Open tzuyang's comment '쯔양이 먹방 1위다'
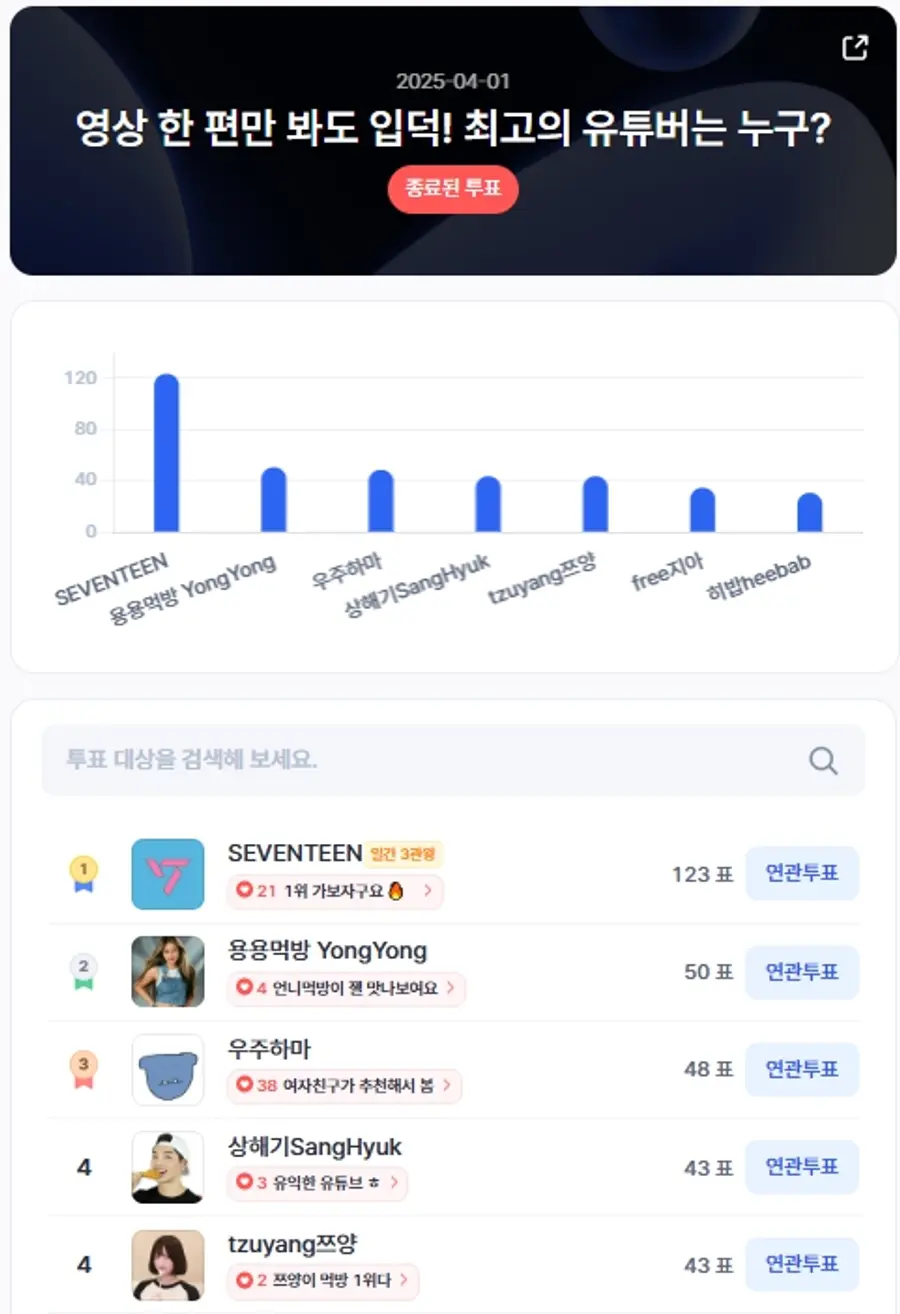 (x=323, y=1280)
